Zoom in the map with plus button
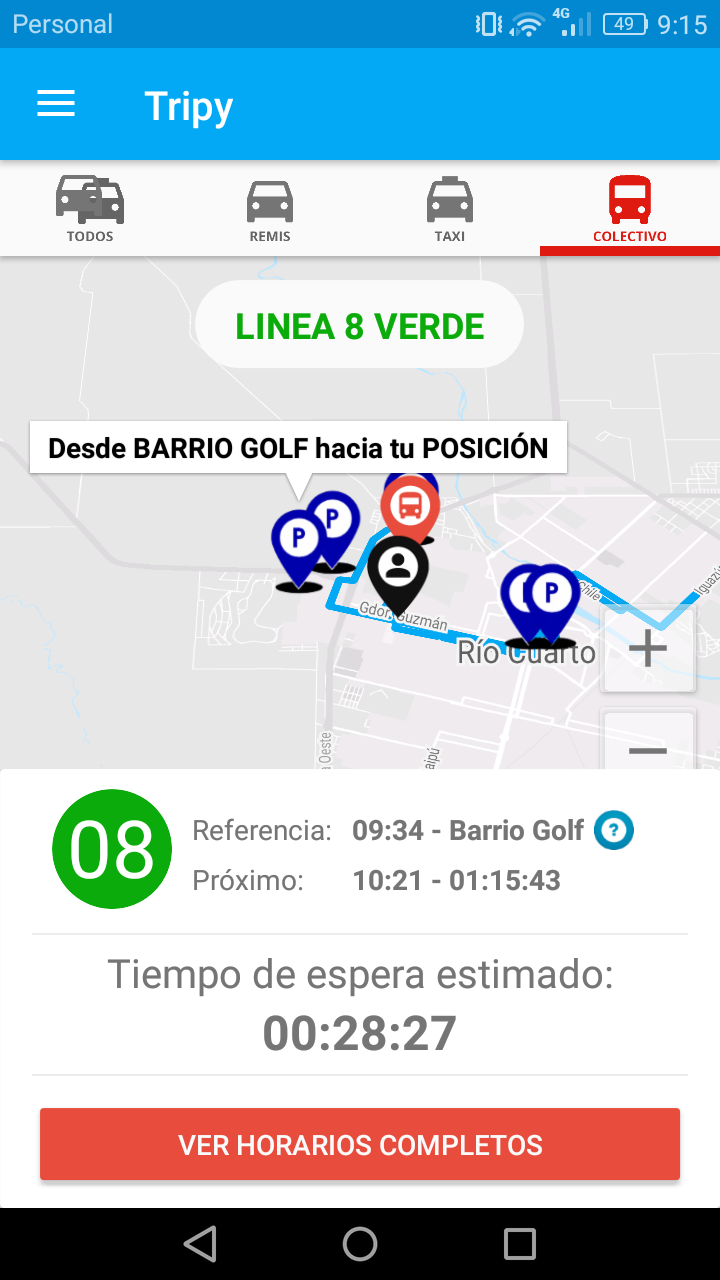 tap(648, 648)
